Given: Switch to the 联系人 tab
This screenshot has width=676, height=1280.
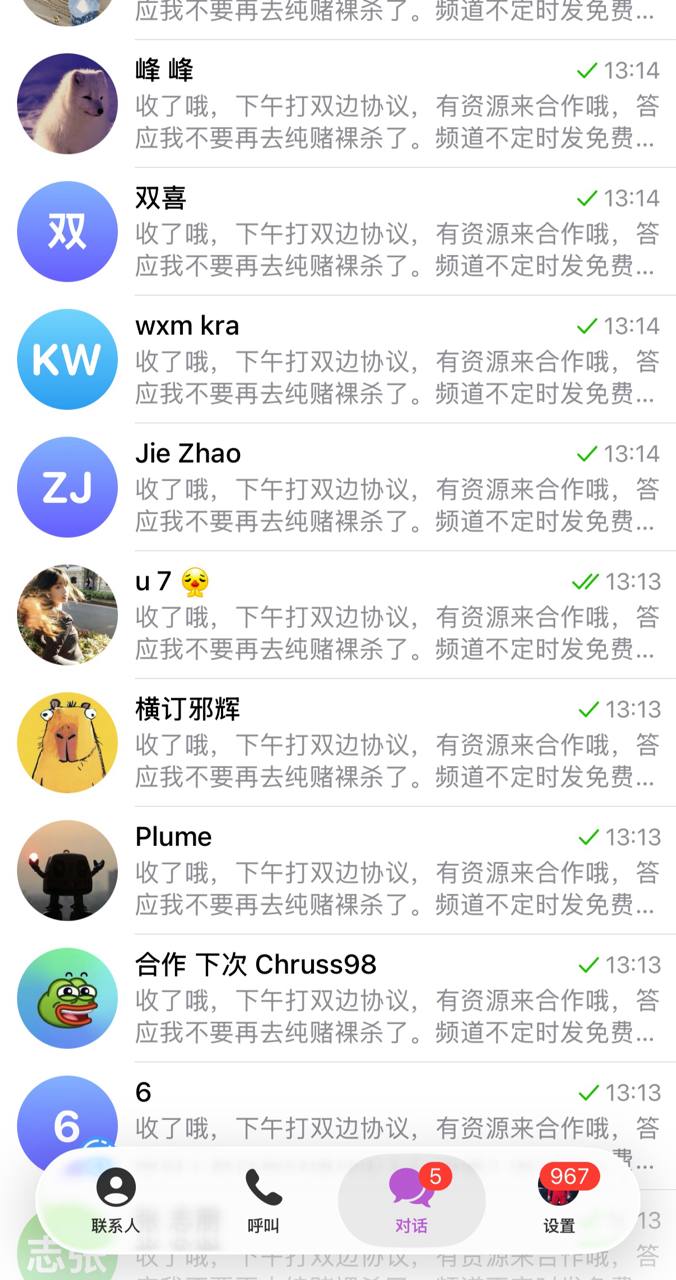Looking at the screenshot, I should click(x=116, y=1200).
